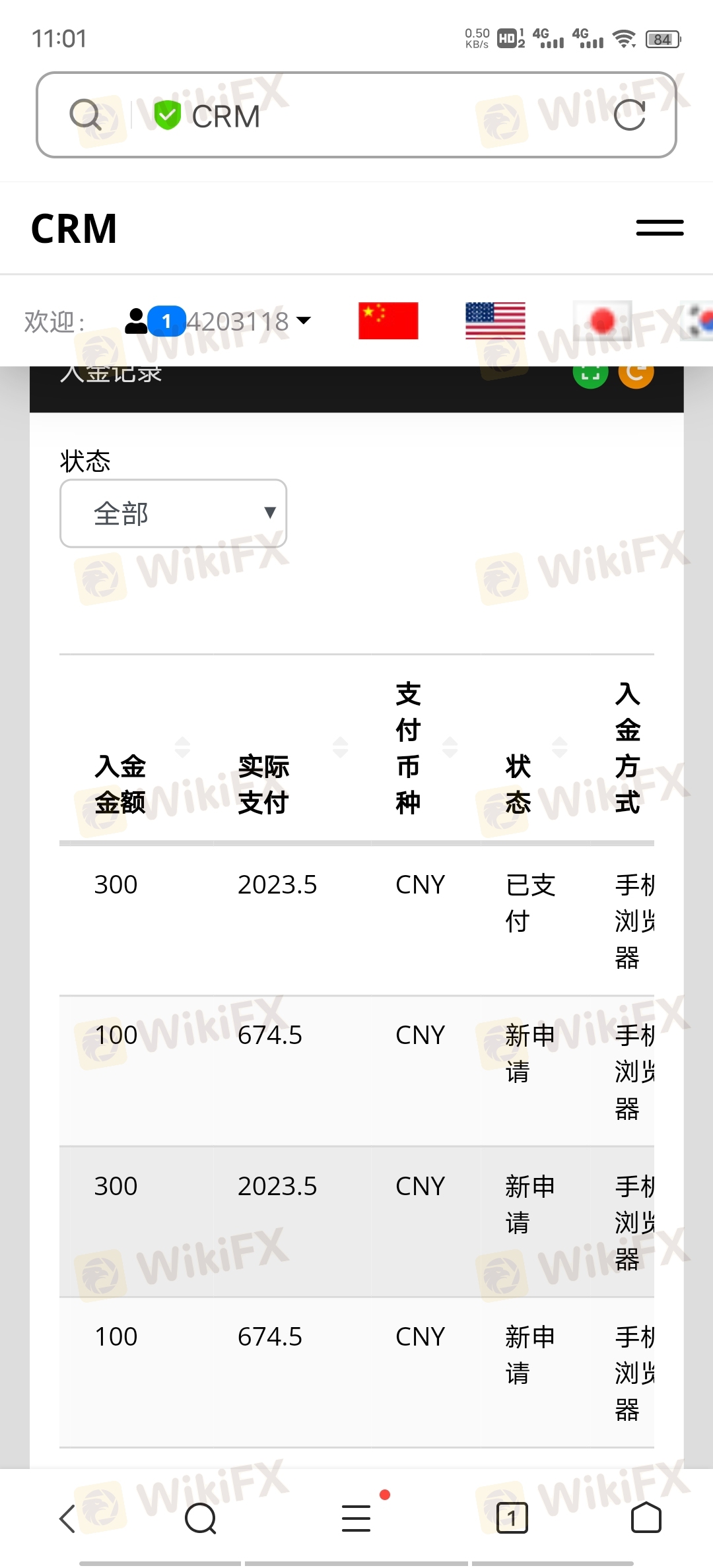Go to the browser home page
Image resolution: width=713 pixels, height=1568 pixels.
click(x=646, y=1517)
